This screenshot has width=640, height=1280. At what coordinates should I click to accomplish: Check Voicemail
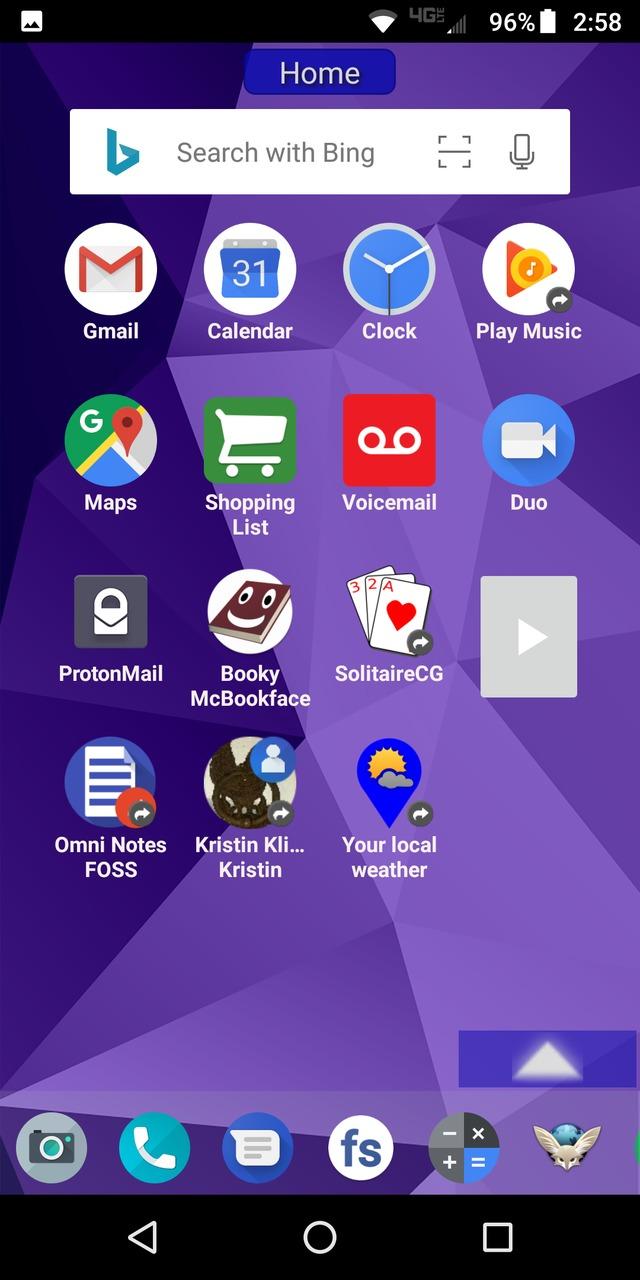(389, 441)
